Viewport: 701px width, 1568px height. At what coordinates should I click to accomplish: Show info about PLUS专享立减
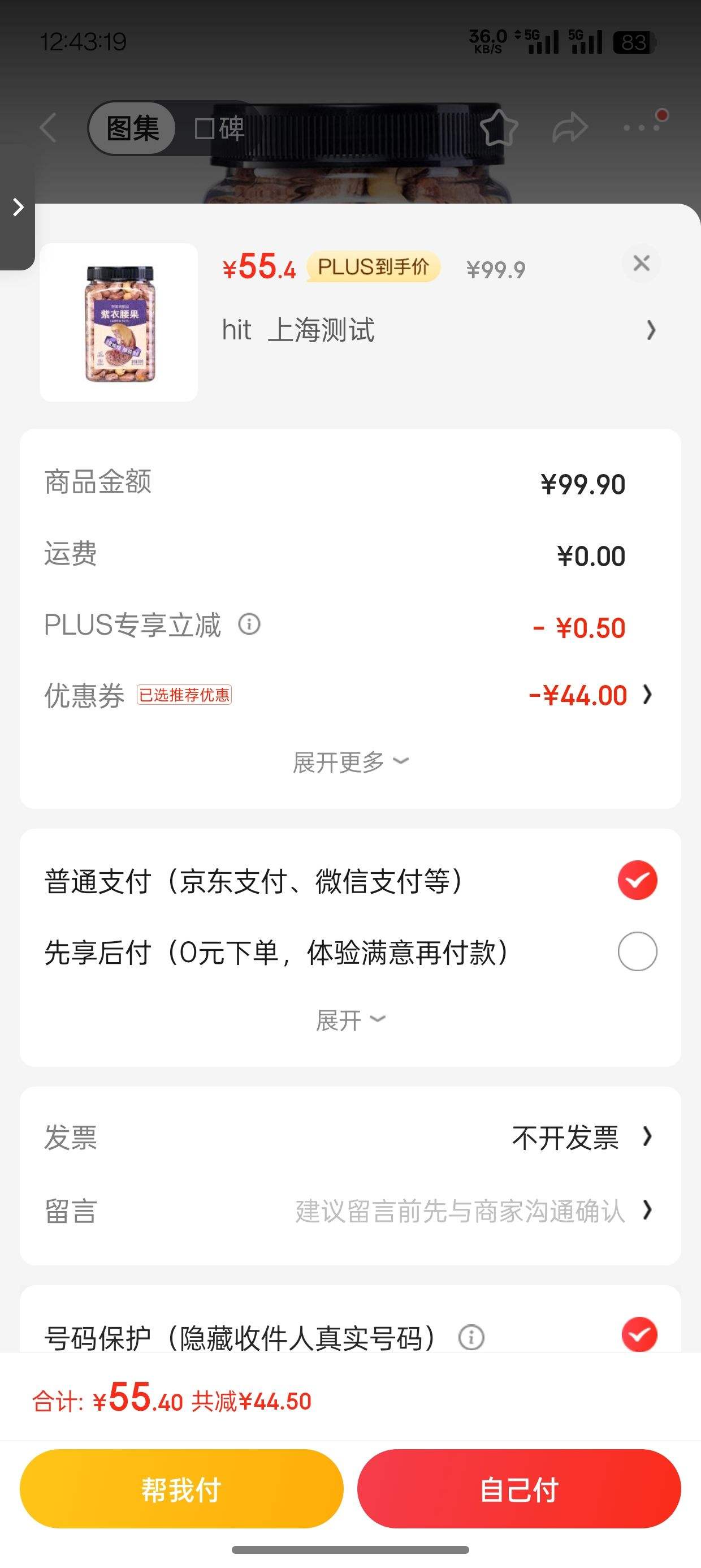click(x=249, y=624)
